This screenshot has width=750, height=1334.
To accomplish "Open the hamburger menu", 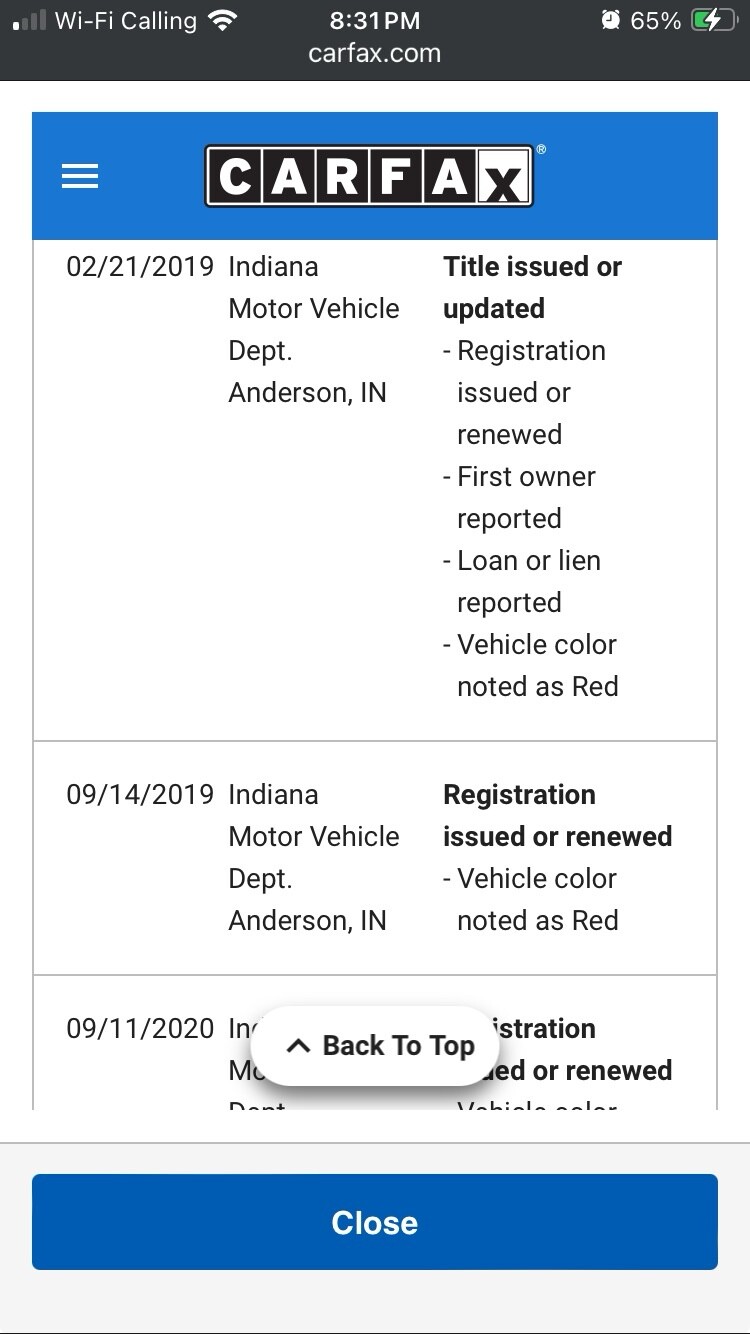I will click(x=80, y=177).
